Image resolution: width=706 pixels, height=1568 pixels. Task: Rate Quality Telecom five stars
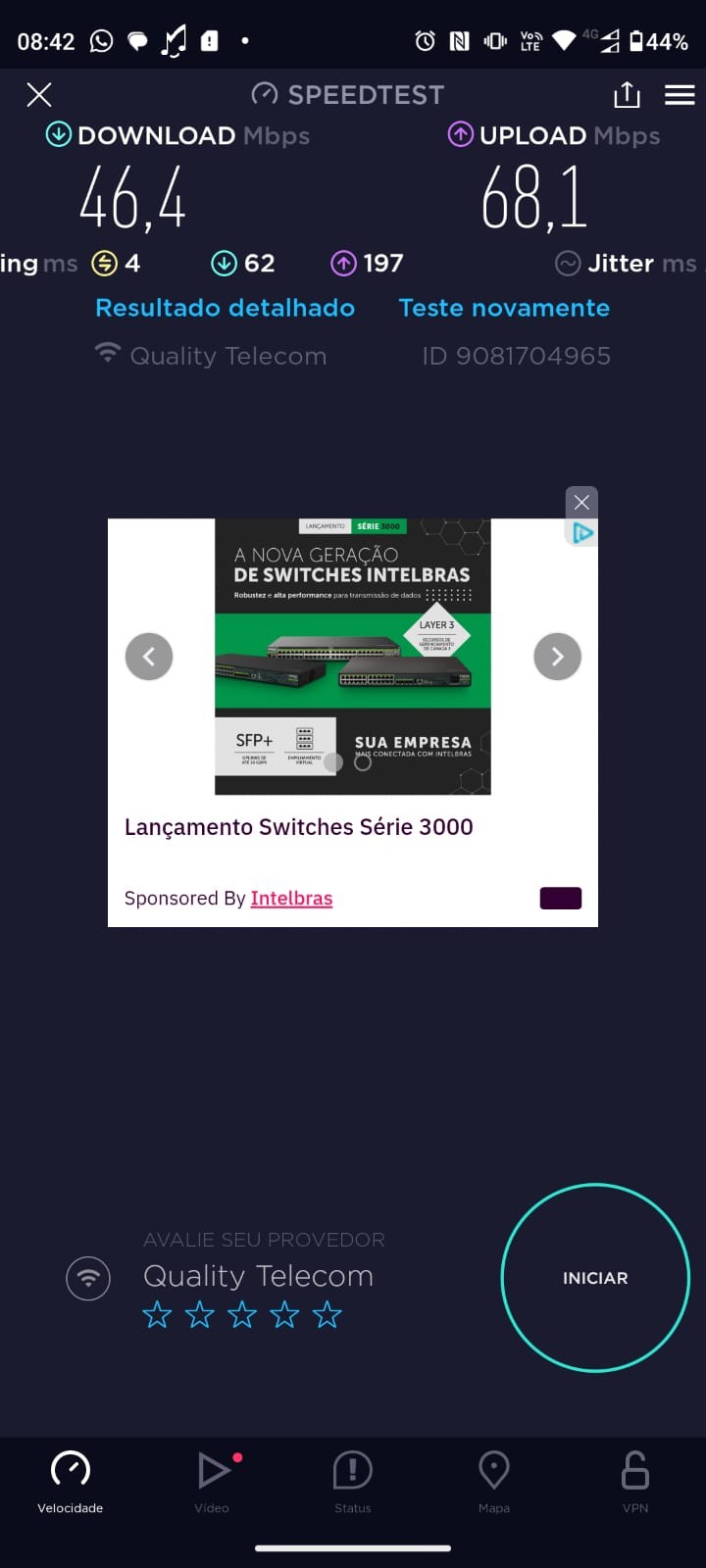click(327, 1315)
